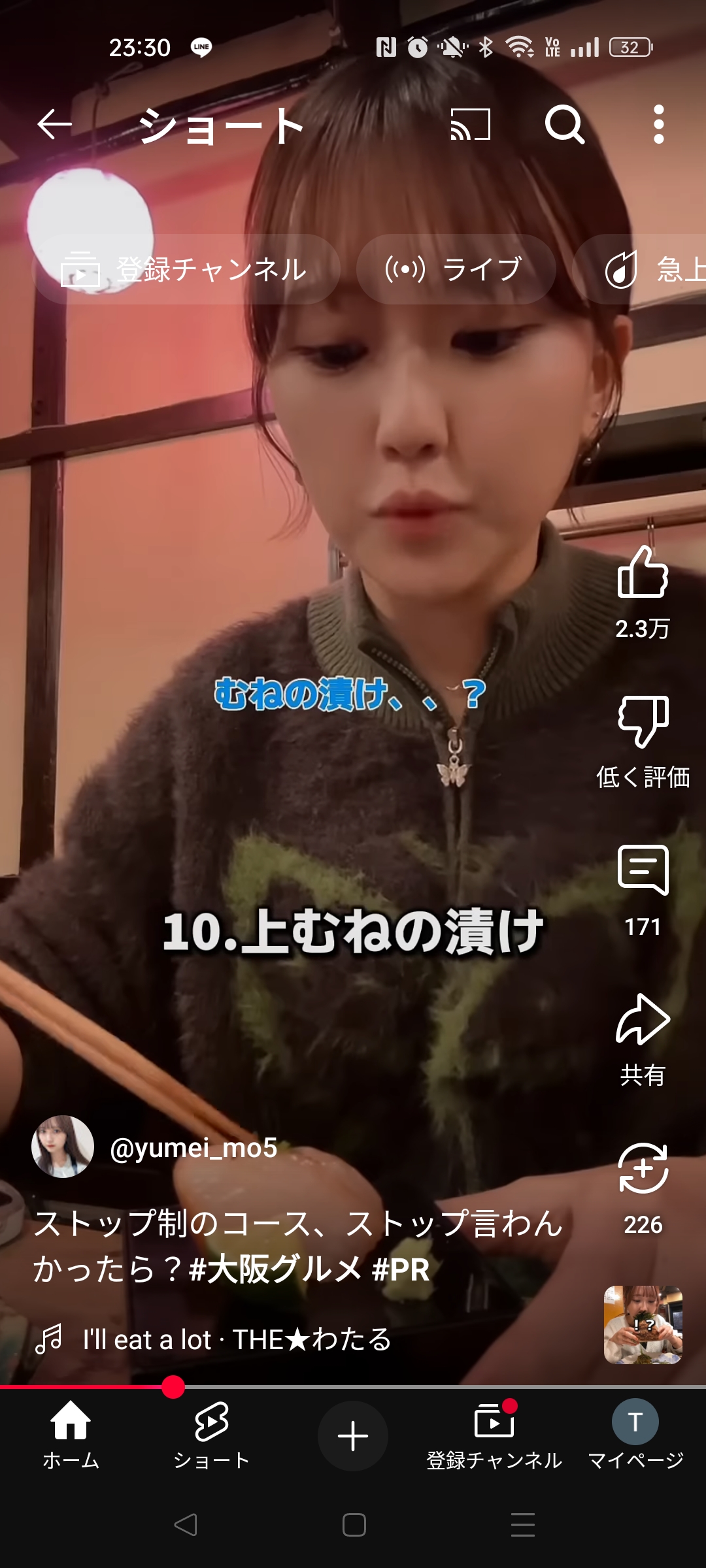The width and height of the screenshot is (706, 1568).
Task: Go back using the top-left arrow
Action: coord(54,124)
